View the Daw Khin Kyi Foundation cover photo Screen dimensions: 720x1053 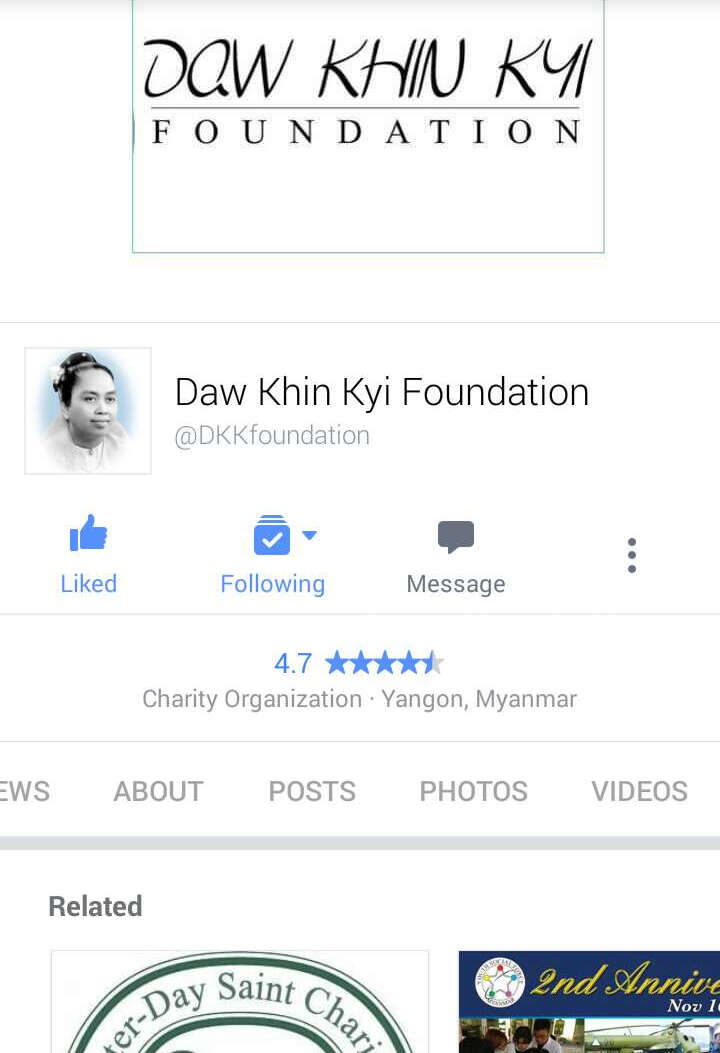coord(368,125)
